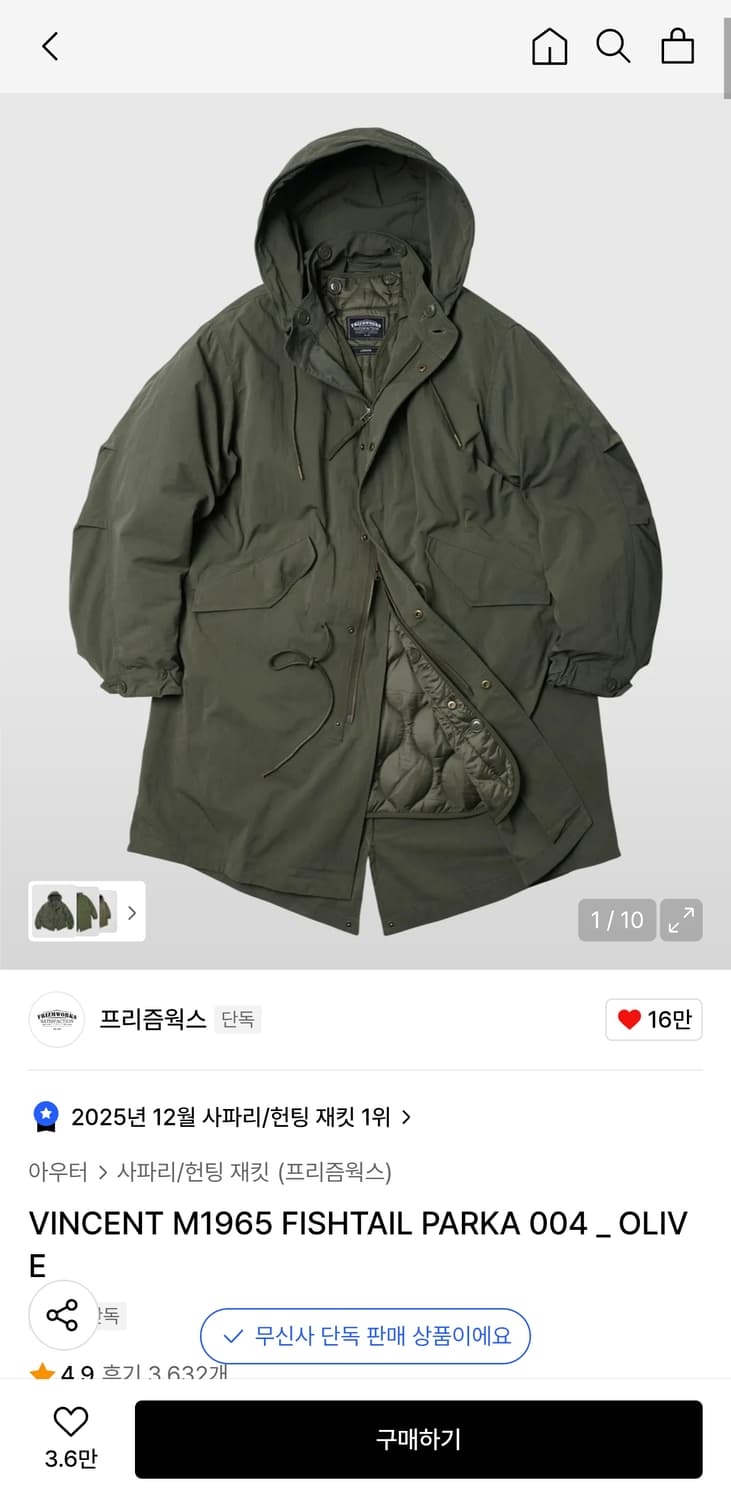Open search via the magnifier icon
The width and height of the screenshot is (731, 1500).
[x=613, y=46]
